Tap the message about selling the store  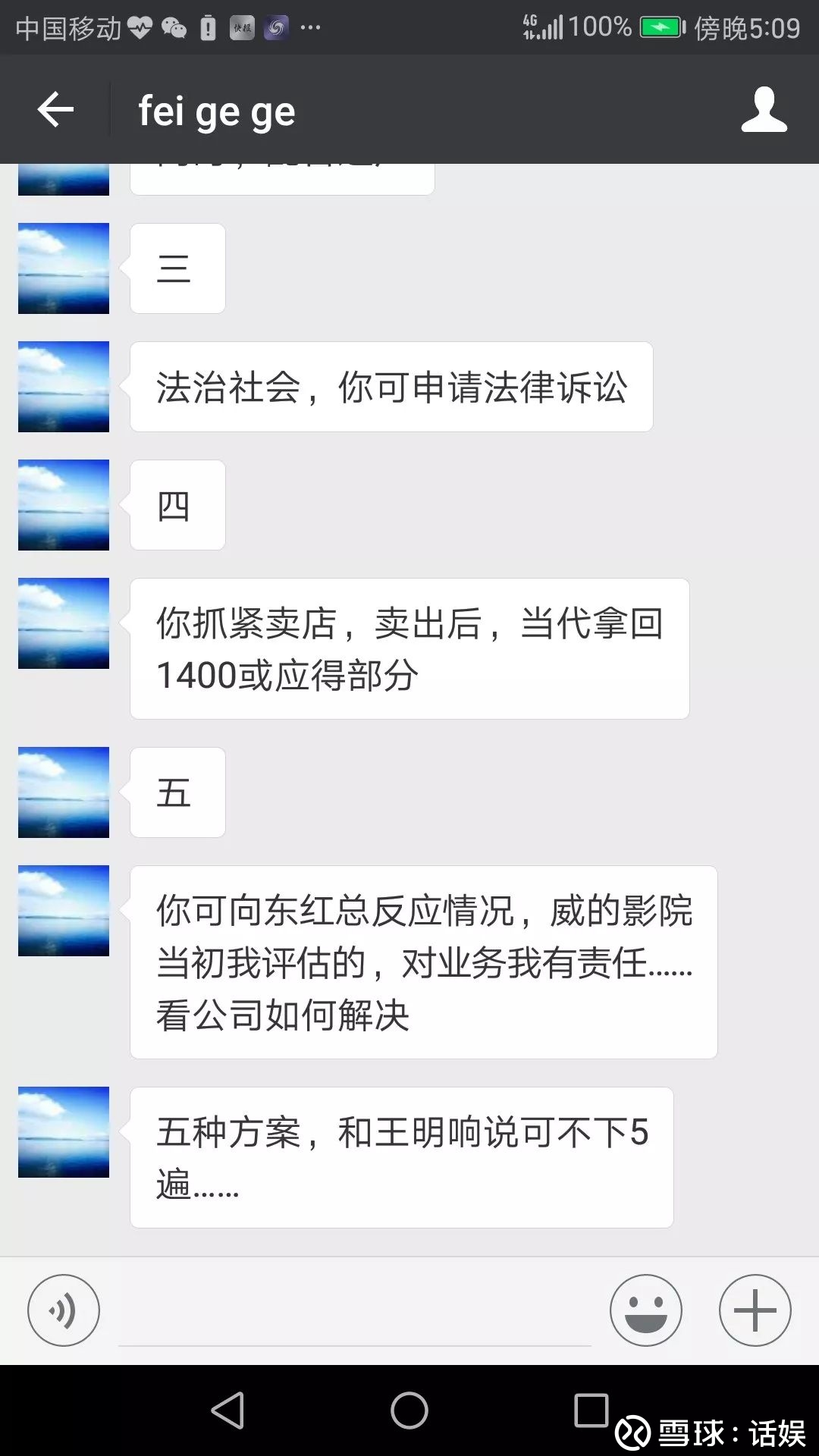click(409, 647)
